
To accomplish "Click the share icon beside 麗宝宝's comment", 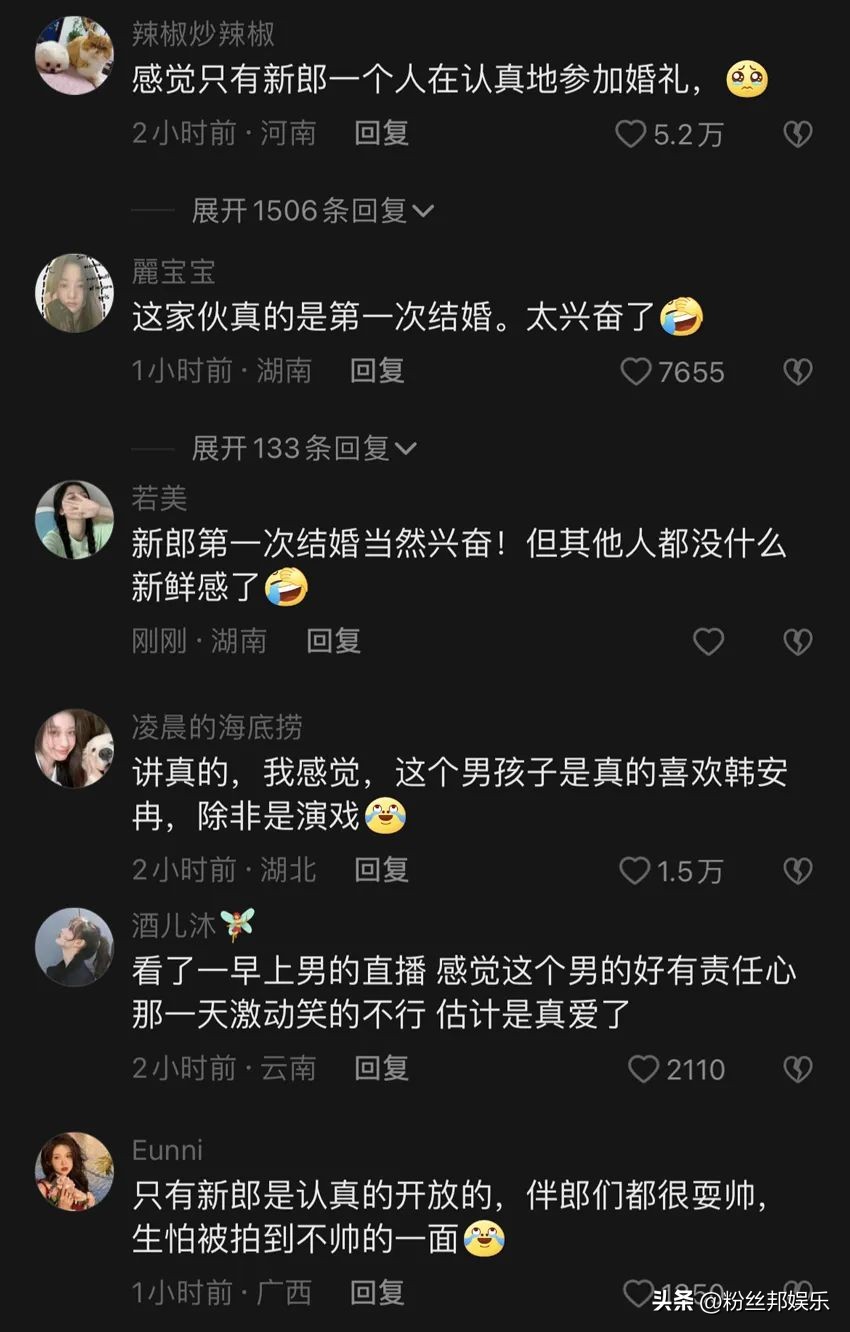I will (798, 372).
